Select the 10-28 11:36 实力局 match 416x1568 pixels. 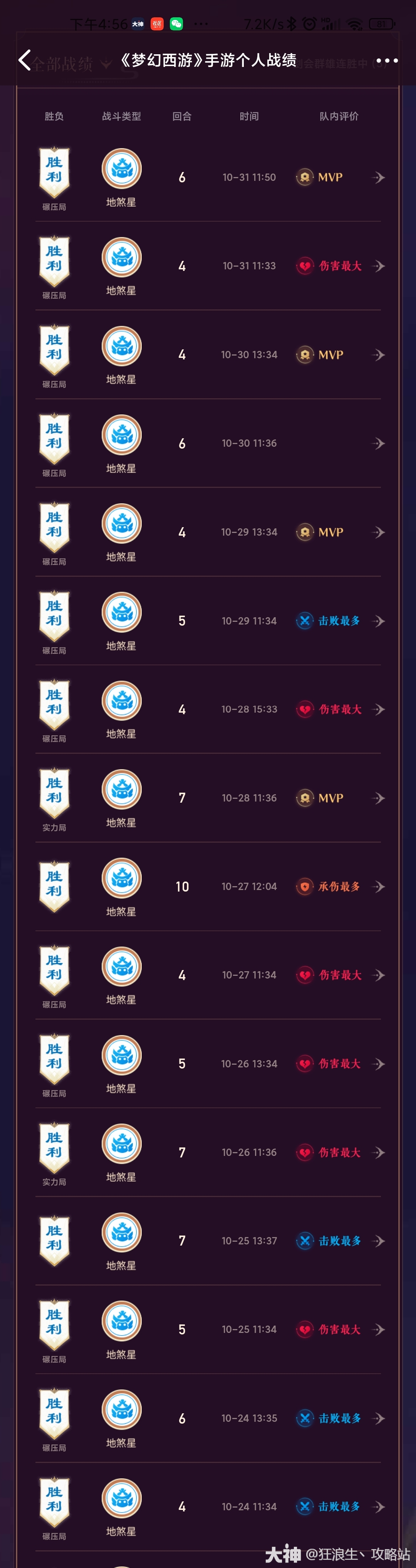pos(378,798)
